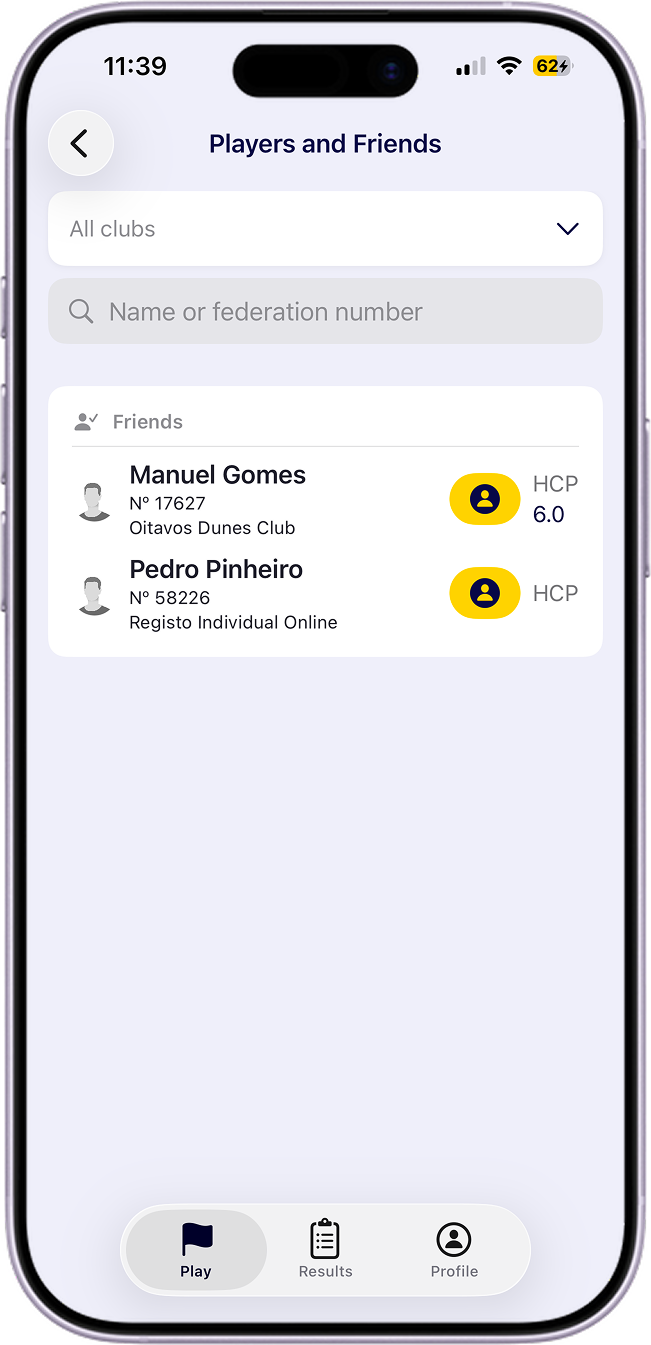
Task: Tap the yellow friend button next to Pedro Pinheiro
Action: coord(484,593)
